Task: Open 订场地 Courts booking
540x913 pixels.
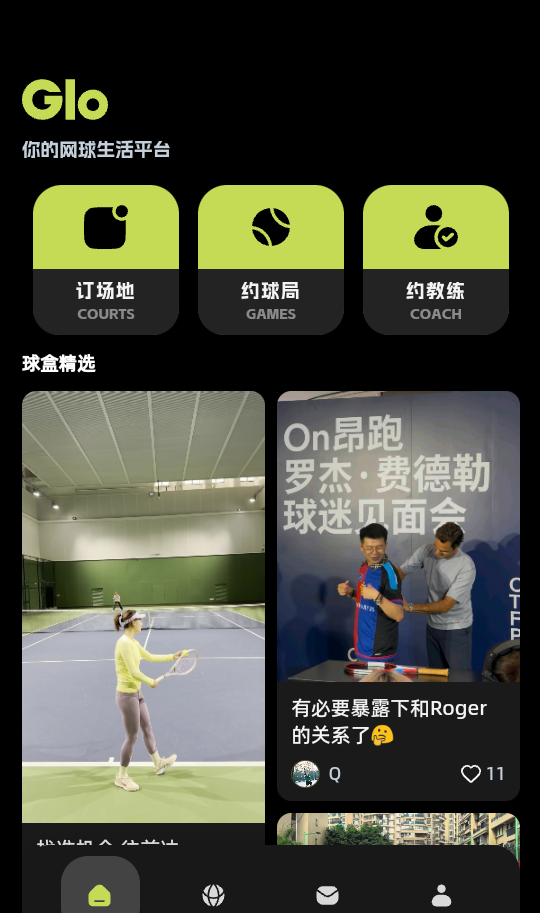Action: [105, 260]
